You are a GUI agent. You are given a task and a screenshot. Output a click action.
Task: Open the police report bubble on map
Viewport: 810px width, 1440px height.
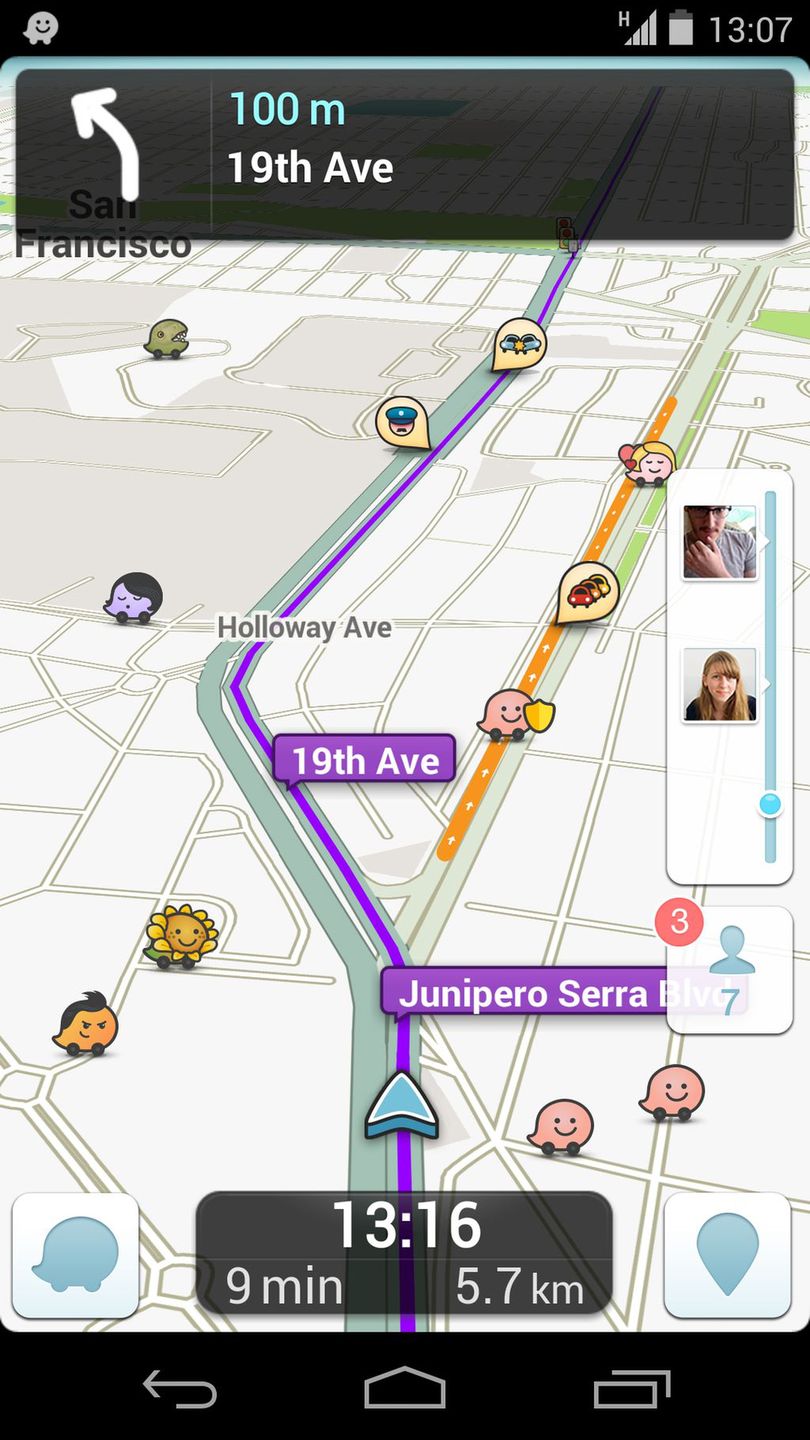click(402, 421)
